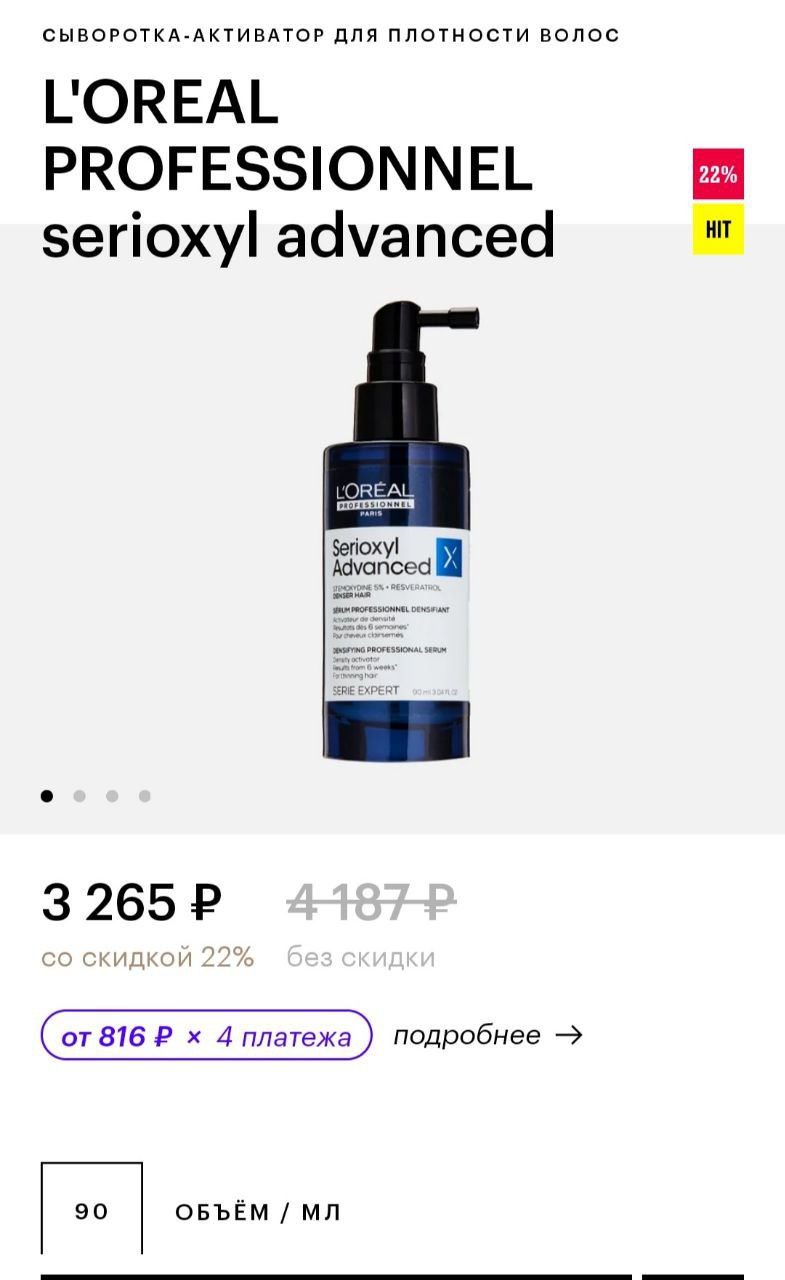The image size is (785, 1280).
Task: Jump to the second photo via page dot
Action: pos(79,796)
